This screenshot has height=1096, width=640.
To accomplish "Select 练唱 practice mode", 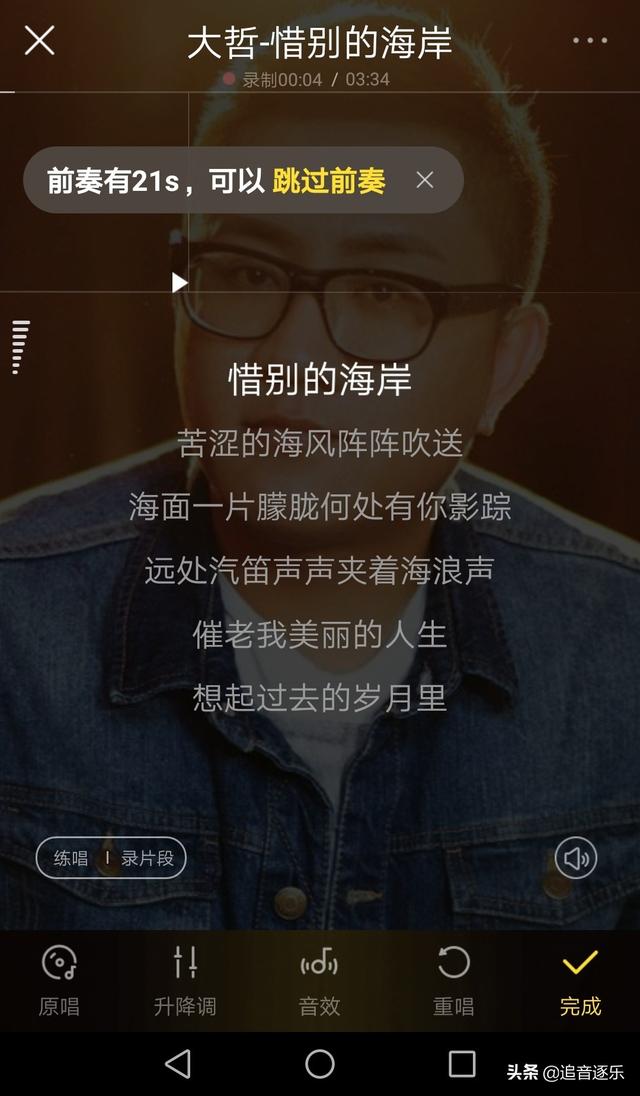I will (71, 858).
